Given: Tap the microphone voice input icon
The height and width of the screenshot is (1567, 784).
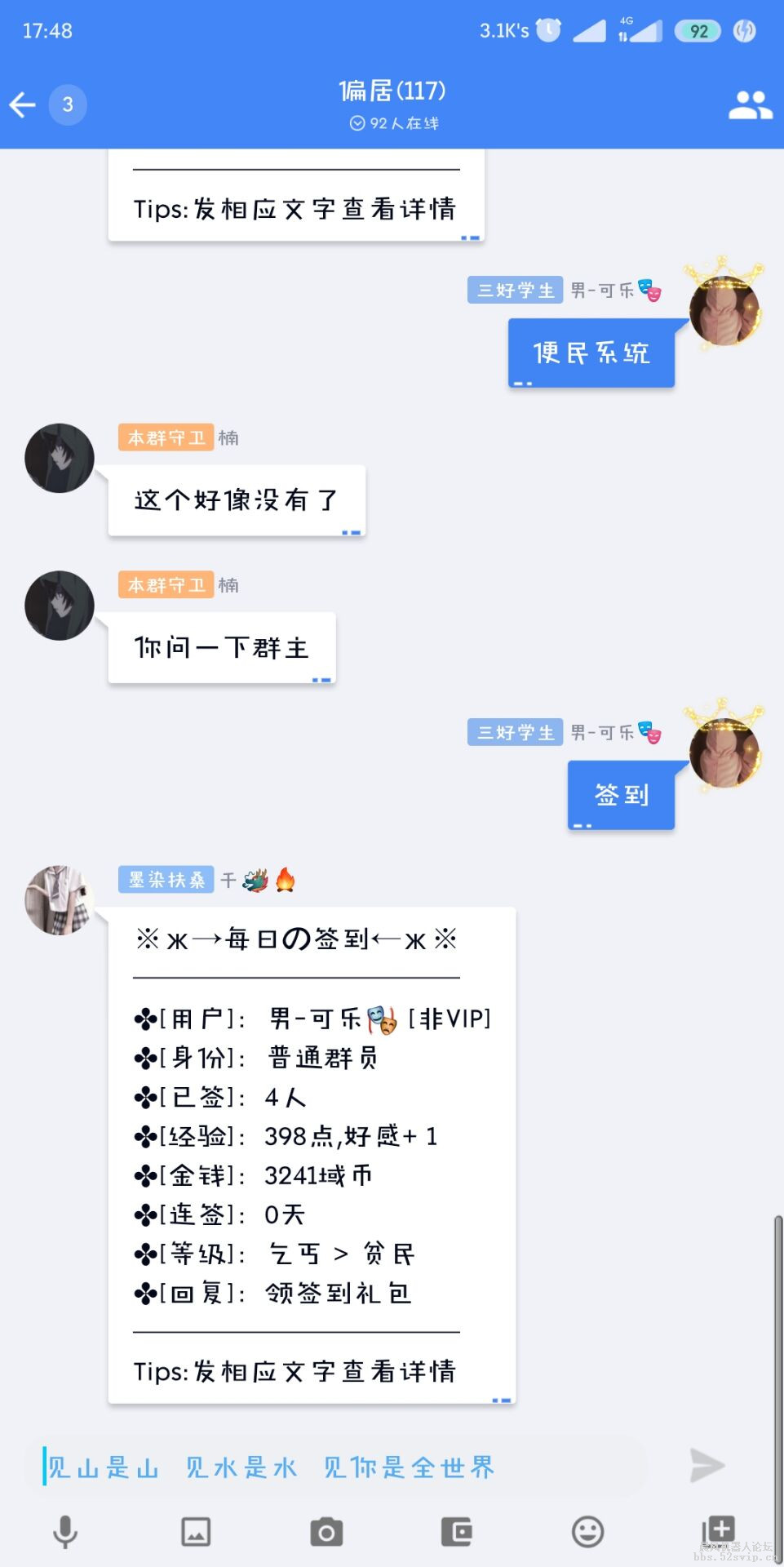Looking at the screenshot, I should (x=64, y=1532).
